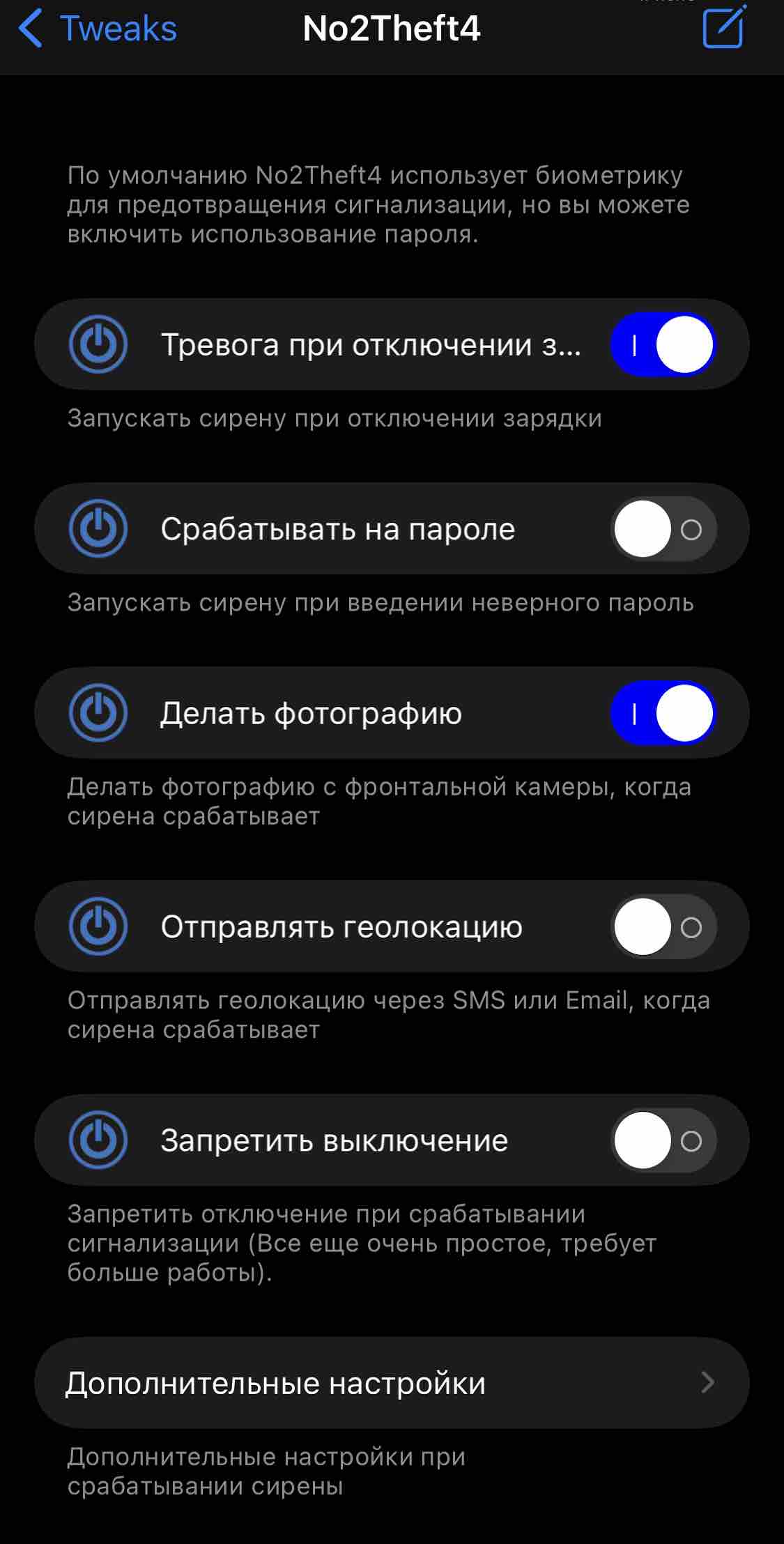Turn off Делать фотографию switch
The image size is (784, 1544).
coord(663,713)
